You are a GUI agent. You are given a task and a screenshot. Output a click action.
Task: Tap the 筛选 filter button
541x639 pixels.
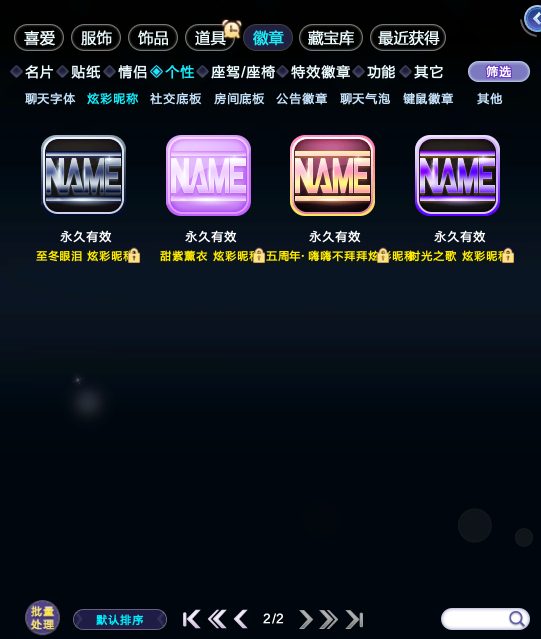click(x=499, y=72)
